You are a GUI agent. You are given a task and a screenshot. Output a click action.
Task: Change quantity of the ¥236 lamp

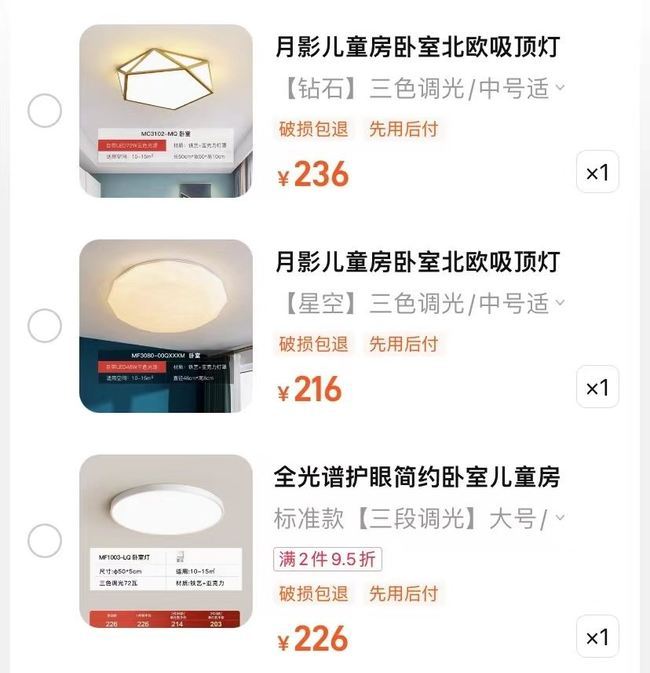coord(597,173)
